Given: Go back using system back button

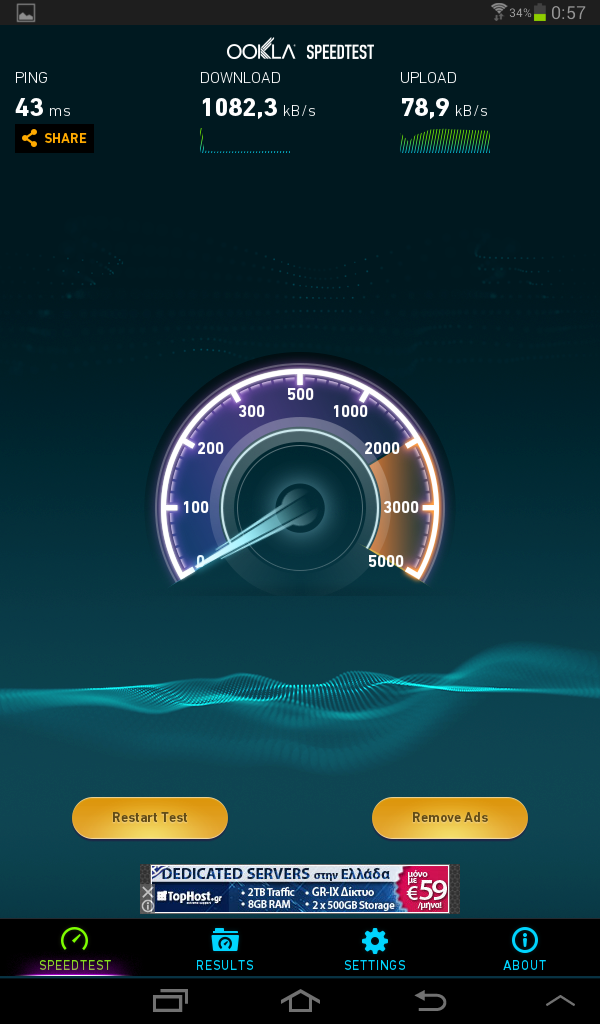Looking at the screenshot, I should click(x=431, y=1000).
